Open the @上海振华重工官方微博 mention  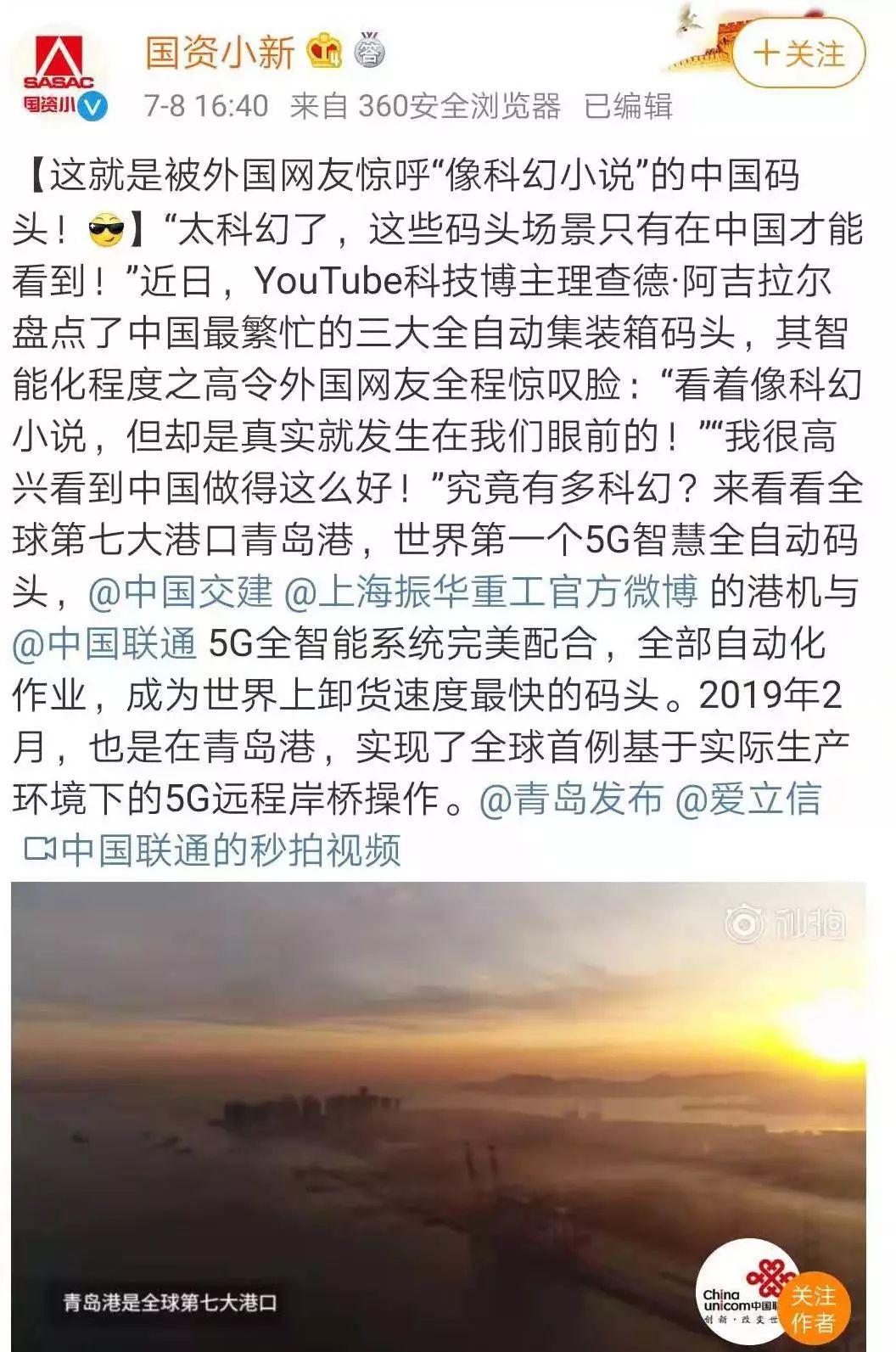491,593
